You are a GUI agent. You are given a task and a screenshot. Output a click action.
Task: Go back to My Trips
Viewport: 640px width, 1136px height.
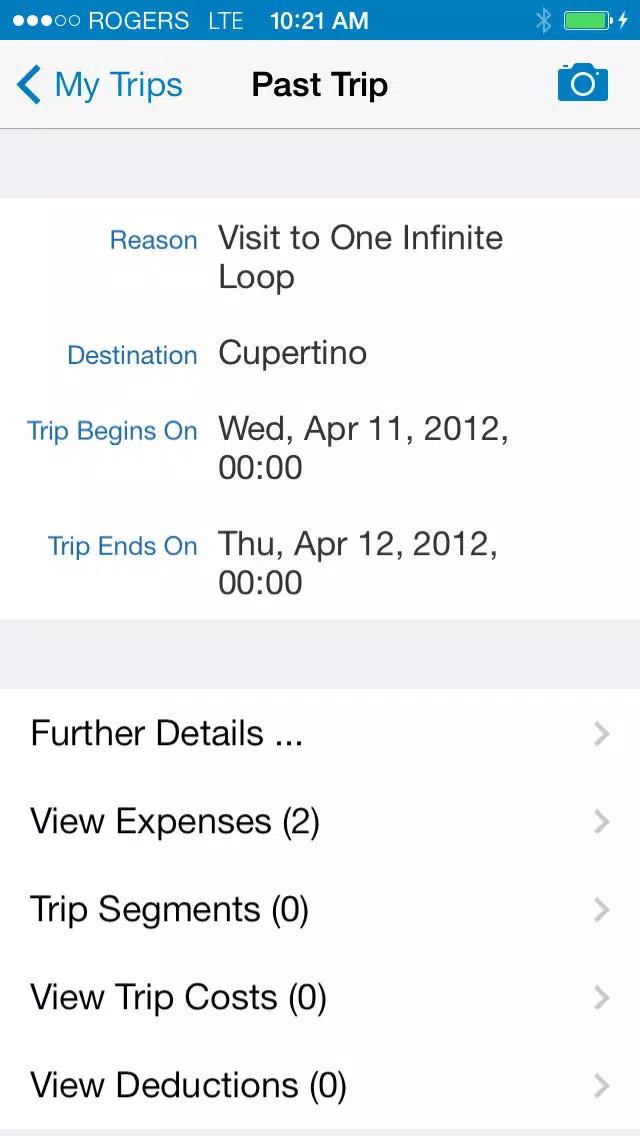(x=99, y=85)
